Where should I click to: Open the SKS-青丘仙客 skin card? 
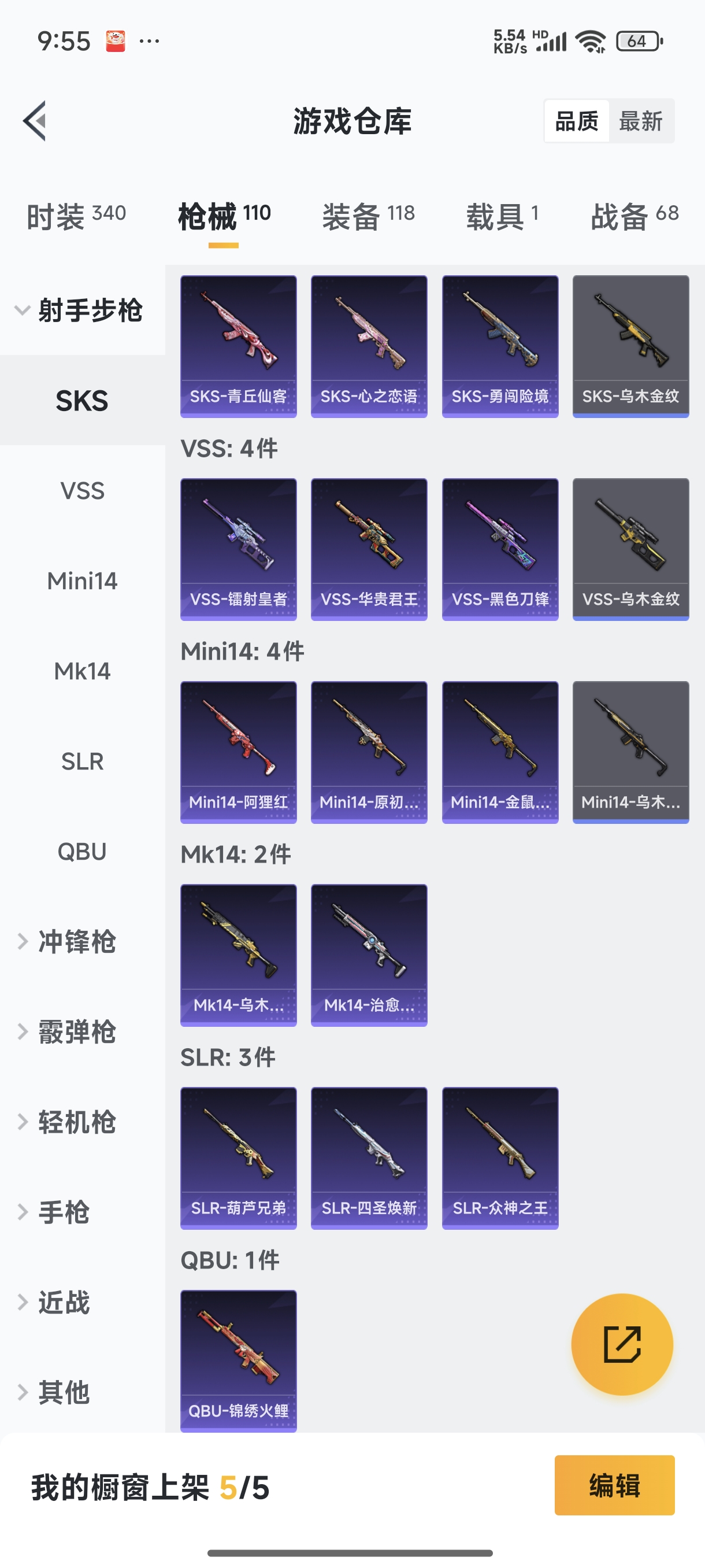(239, 346)
